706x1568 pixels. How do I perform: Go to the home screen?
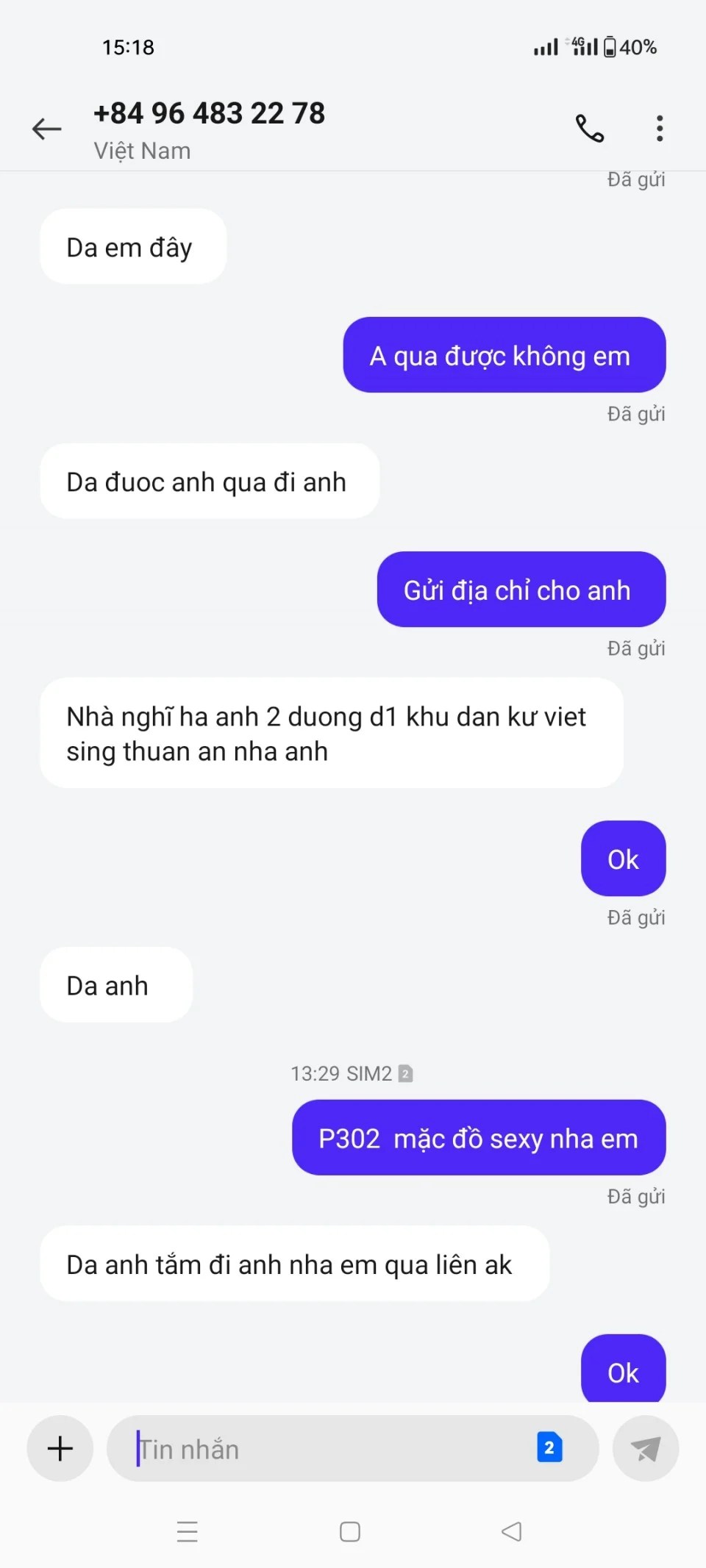click(x=350, y=1531)
